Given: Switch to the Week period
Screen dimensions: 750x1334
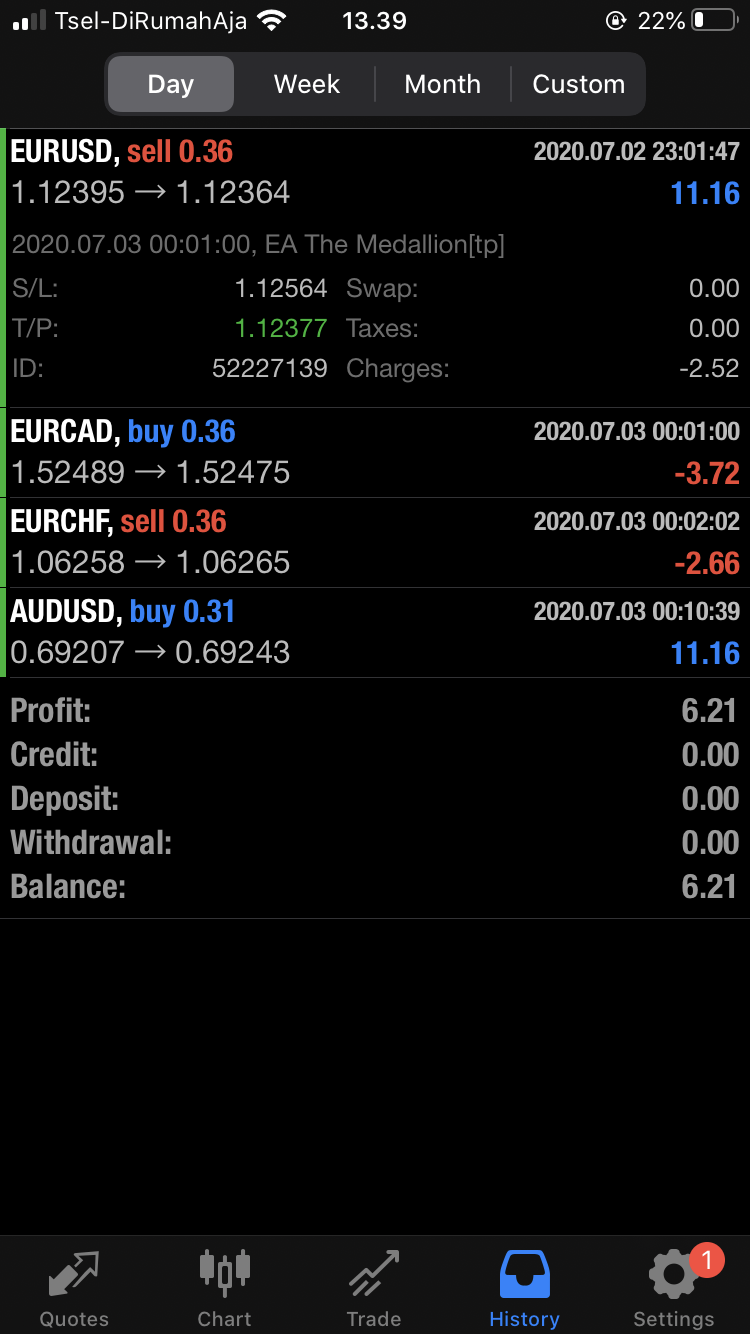Looking at the screenshot, I should point(307,84).
